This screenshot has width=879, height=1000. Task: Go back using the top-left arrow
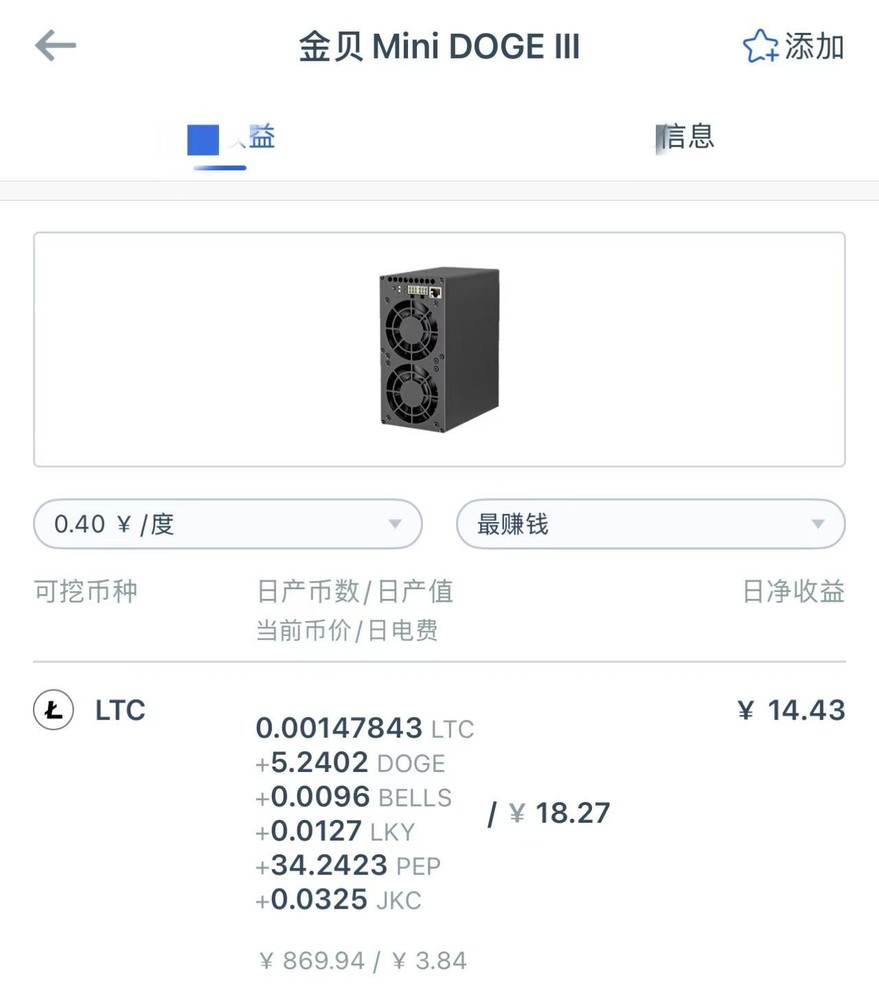pyautogui.click(x=55, y=46)
